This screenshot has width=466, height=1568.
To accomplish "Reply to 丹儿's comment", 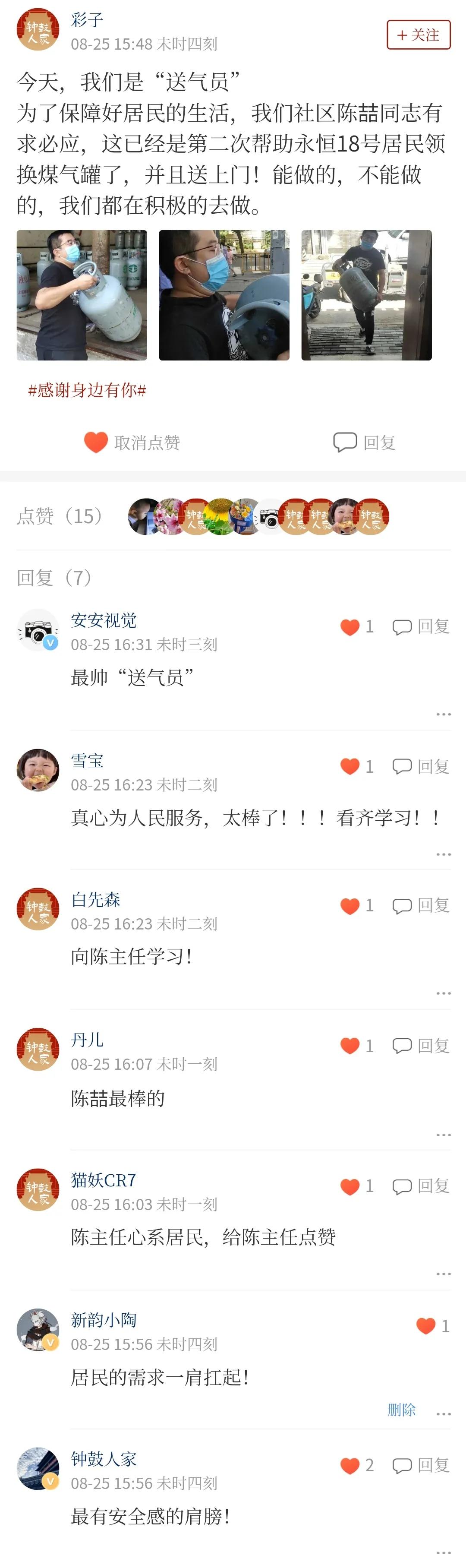I will click(x=421, y=1046).
